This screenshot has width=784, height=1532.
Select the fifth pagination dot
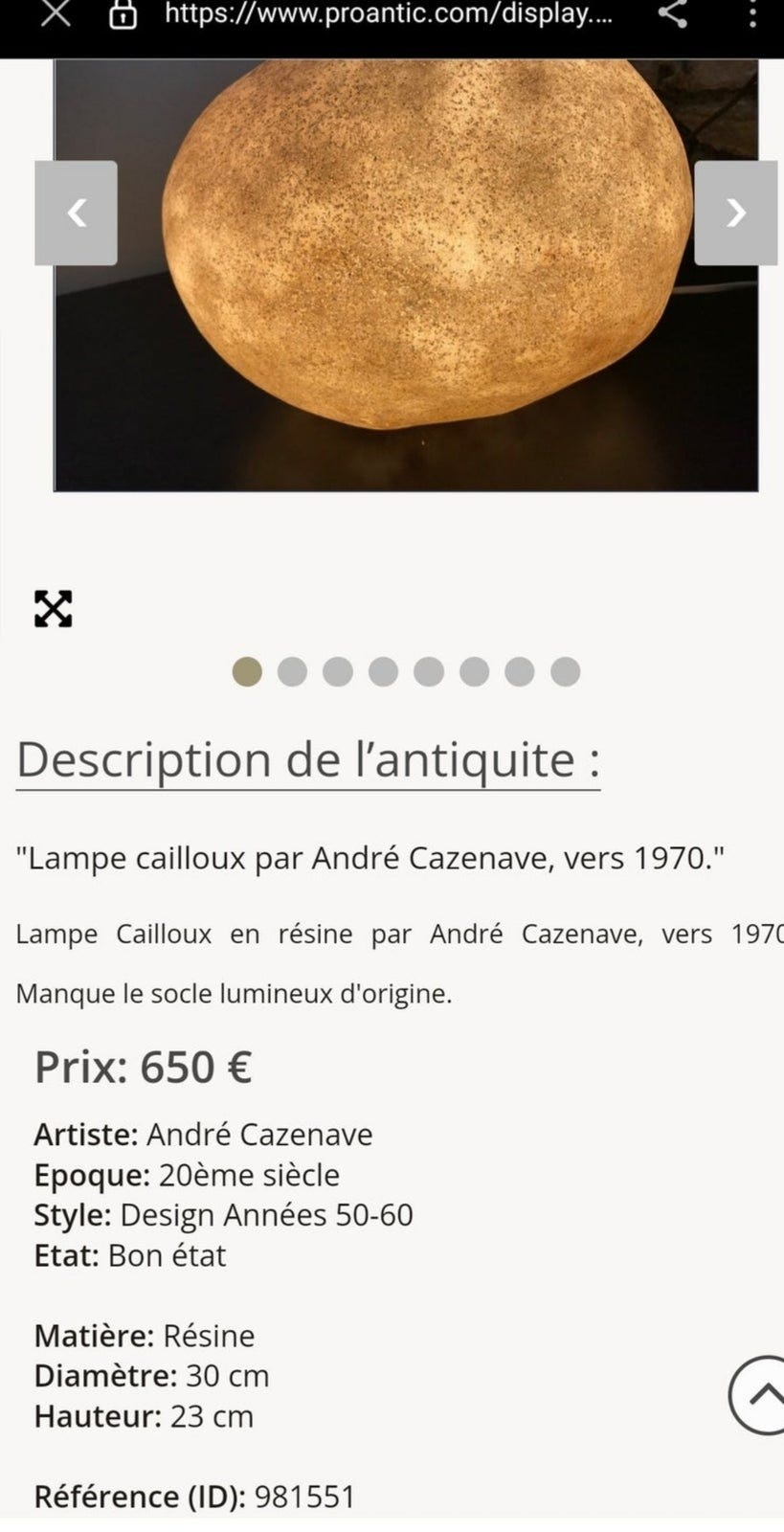coord(429,672)
